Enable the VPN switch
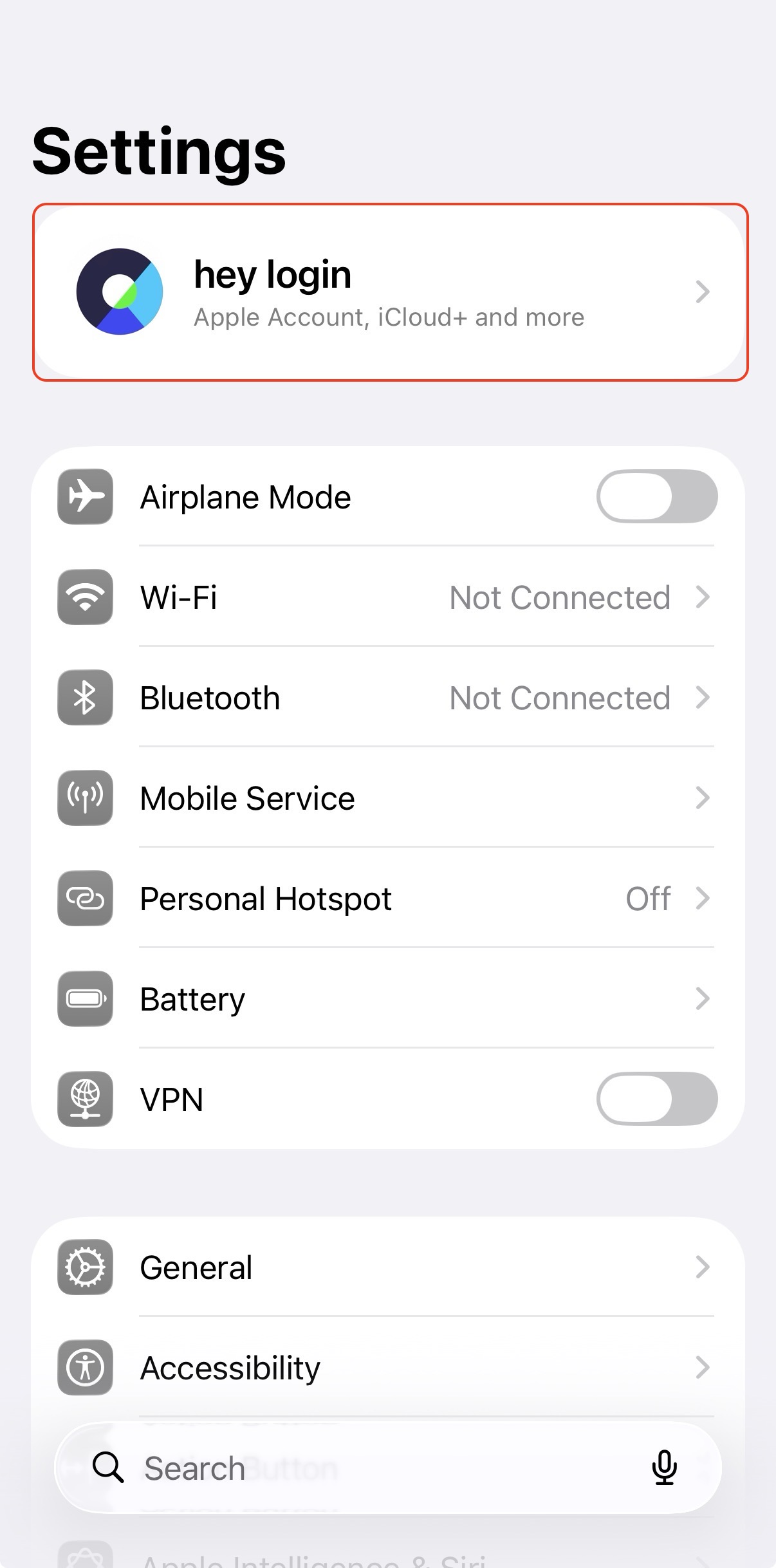Viewport: 776px width, 1568px height. point(656,1099)
